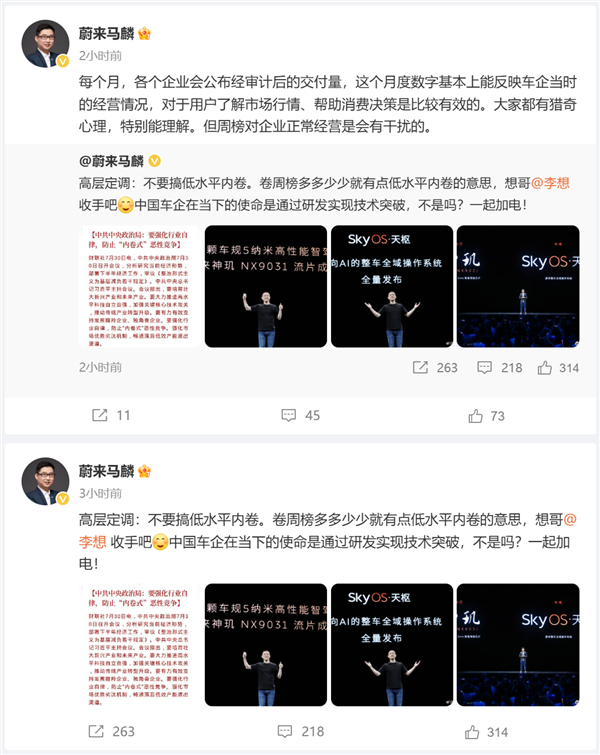Repost the quoted post with 263 reposts
600x755 pixels.
coord(436,367)
